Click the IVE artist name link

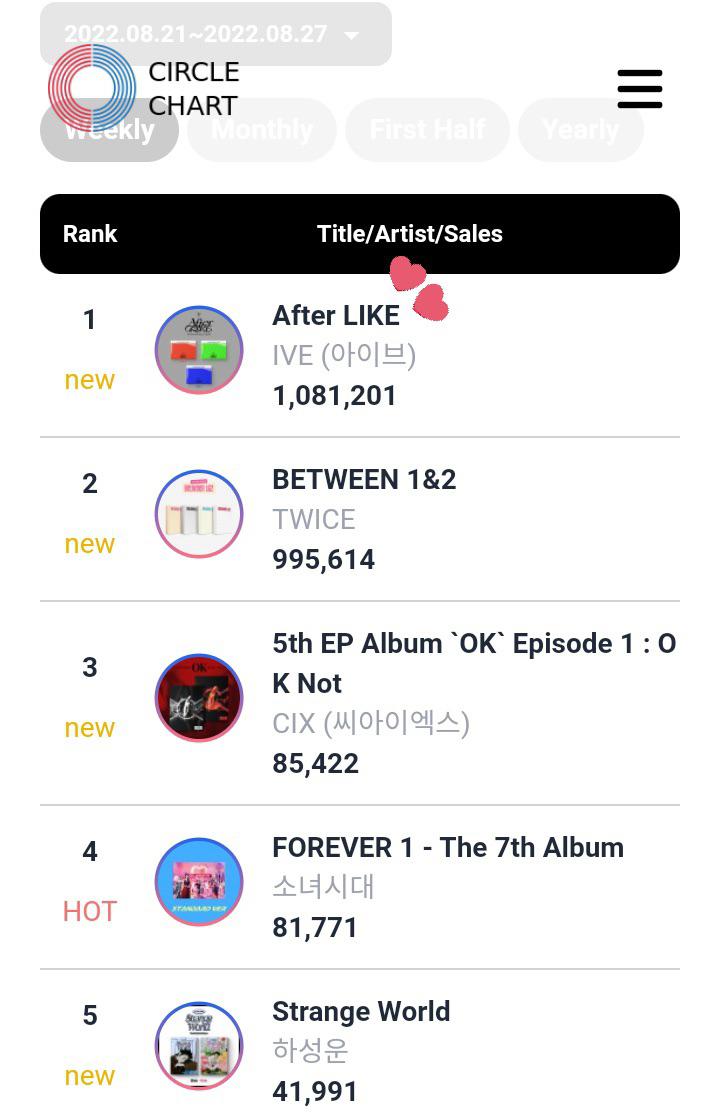[x=344, y=355]
